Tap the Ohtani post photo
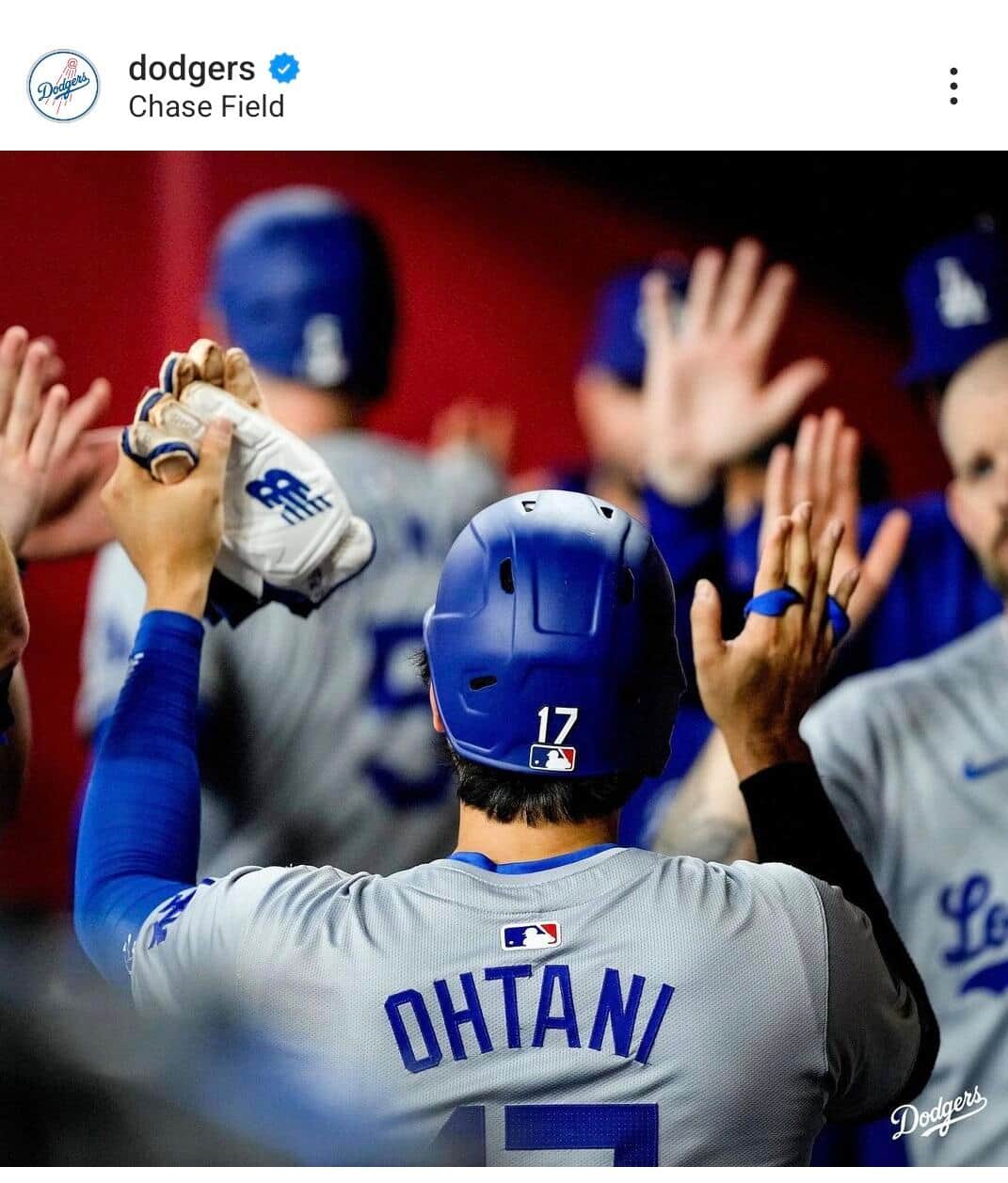The image size is (1008, 1183). pos(504,659)
